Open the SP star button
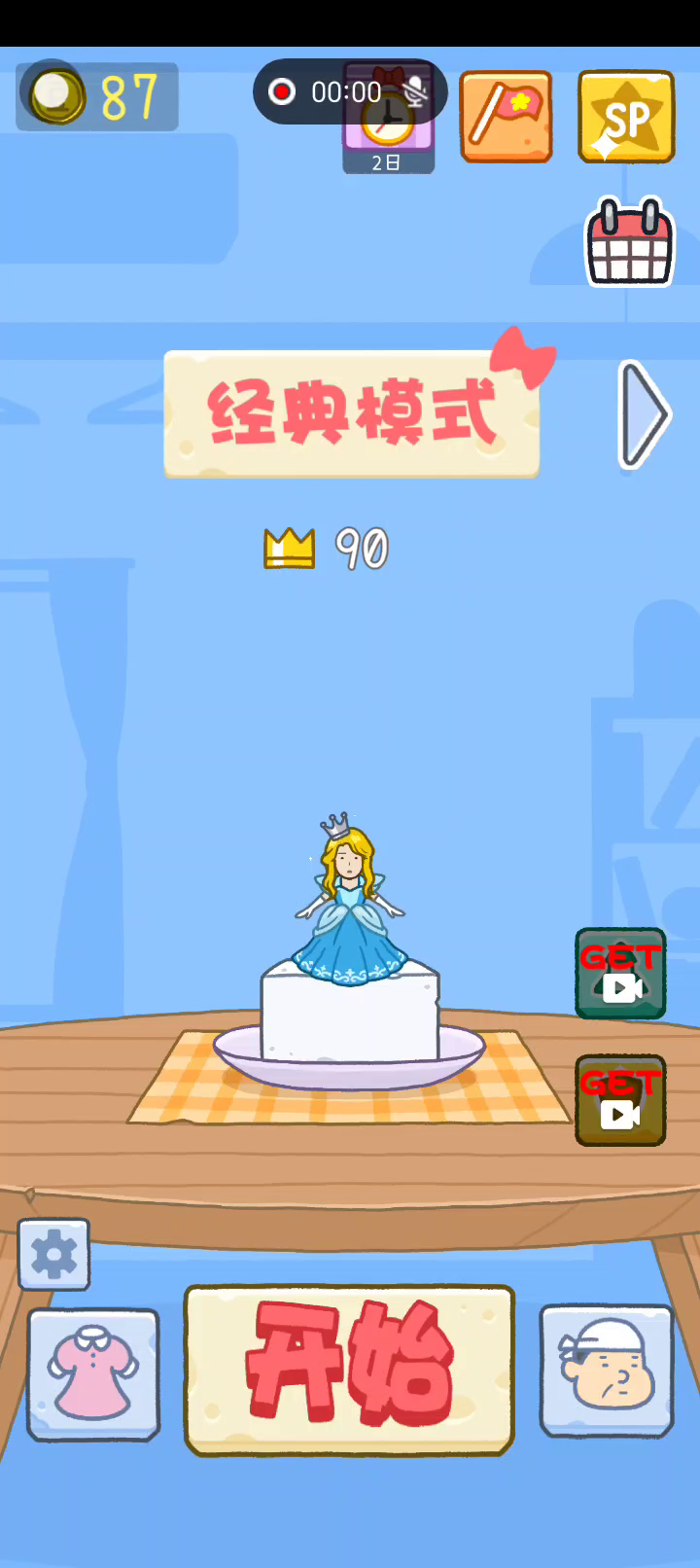This screenshot has width=700, height=1568. point(626,117)
